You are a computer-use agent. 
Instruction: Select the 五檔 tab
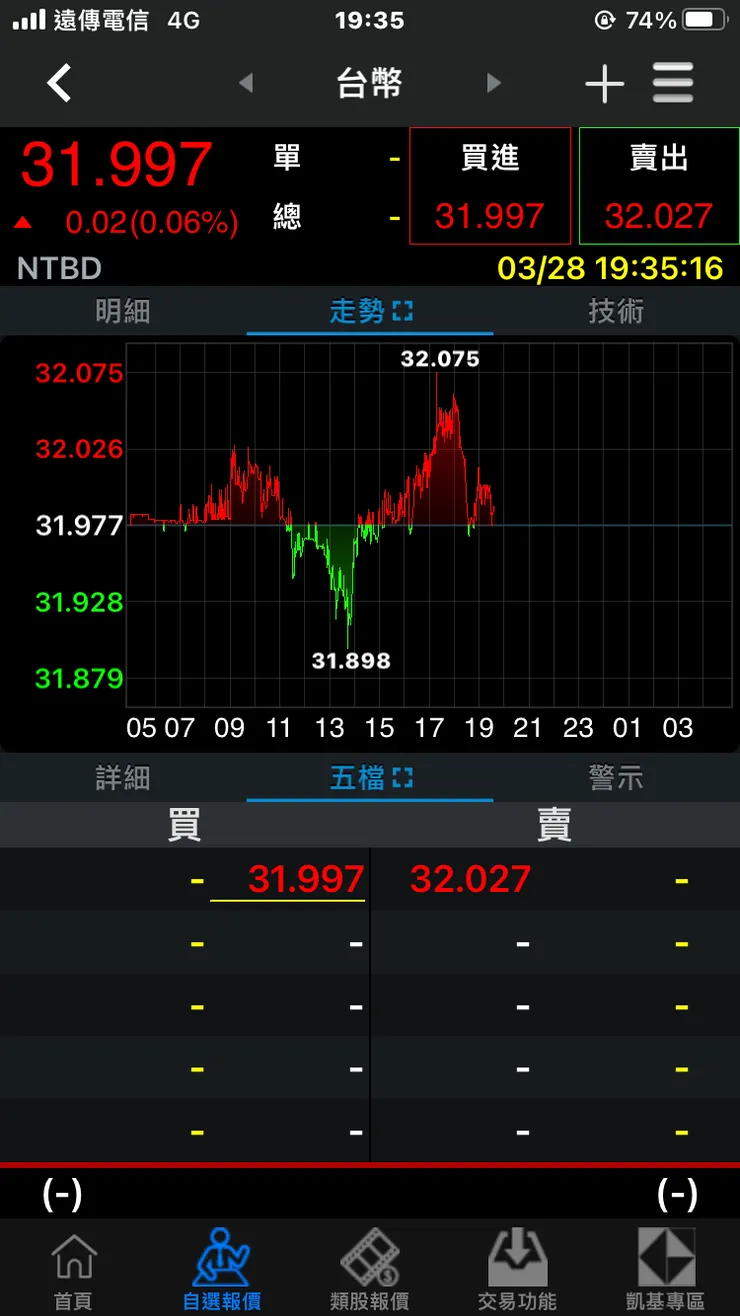click(370, 778)
